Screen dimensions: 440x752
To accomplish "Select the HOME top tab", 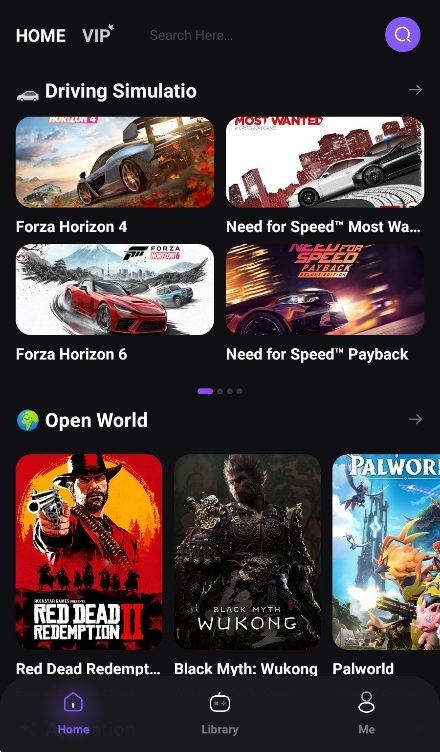I will (x=41, y=35).
